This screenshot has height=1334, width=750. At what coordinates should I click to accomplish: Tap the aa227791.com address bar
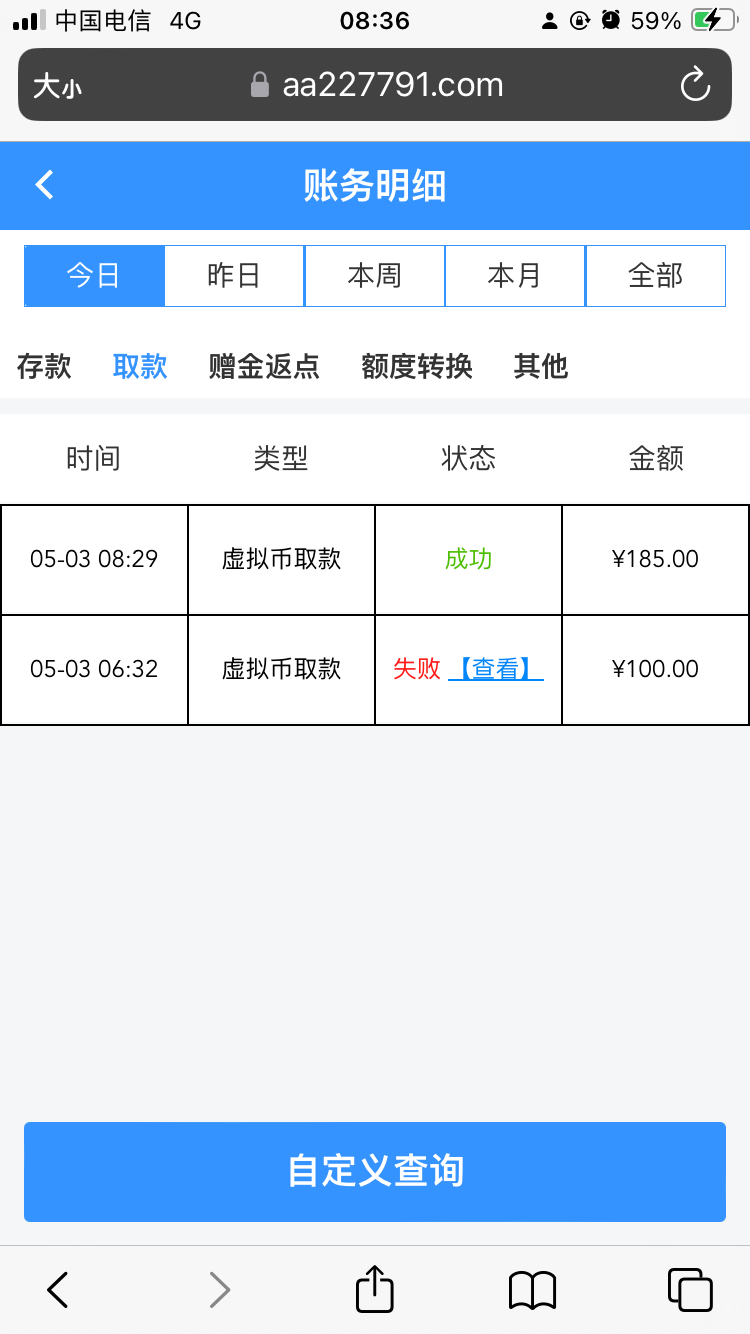(392, 85)
